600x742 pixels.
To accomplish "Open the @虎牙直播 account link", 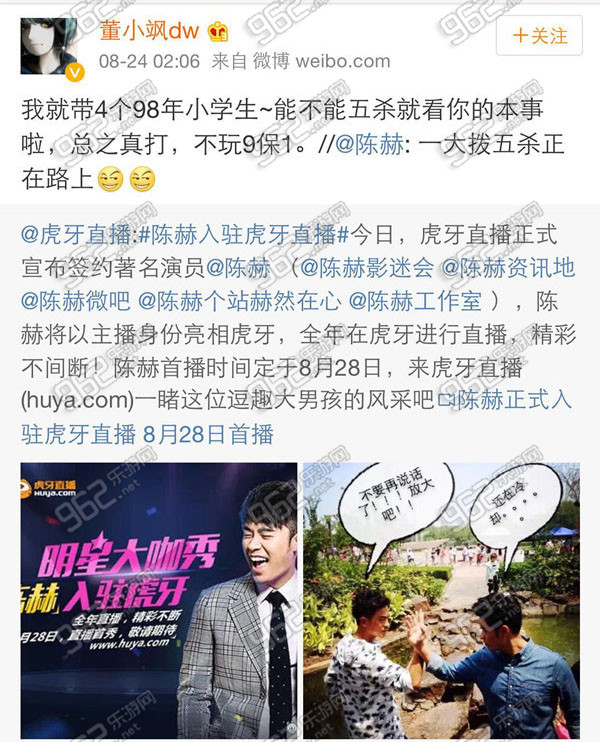I will click(x=78, y=234).
